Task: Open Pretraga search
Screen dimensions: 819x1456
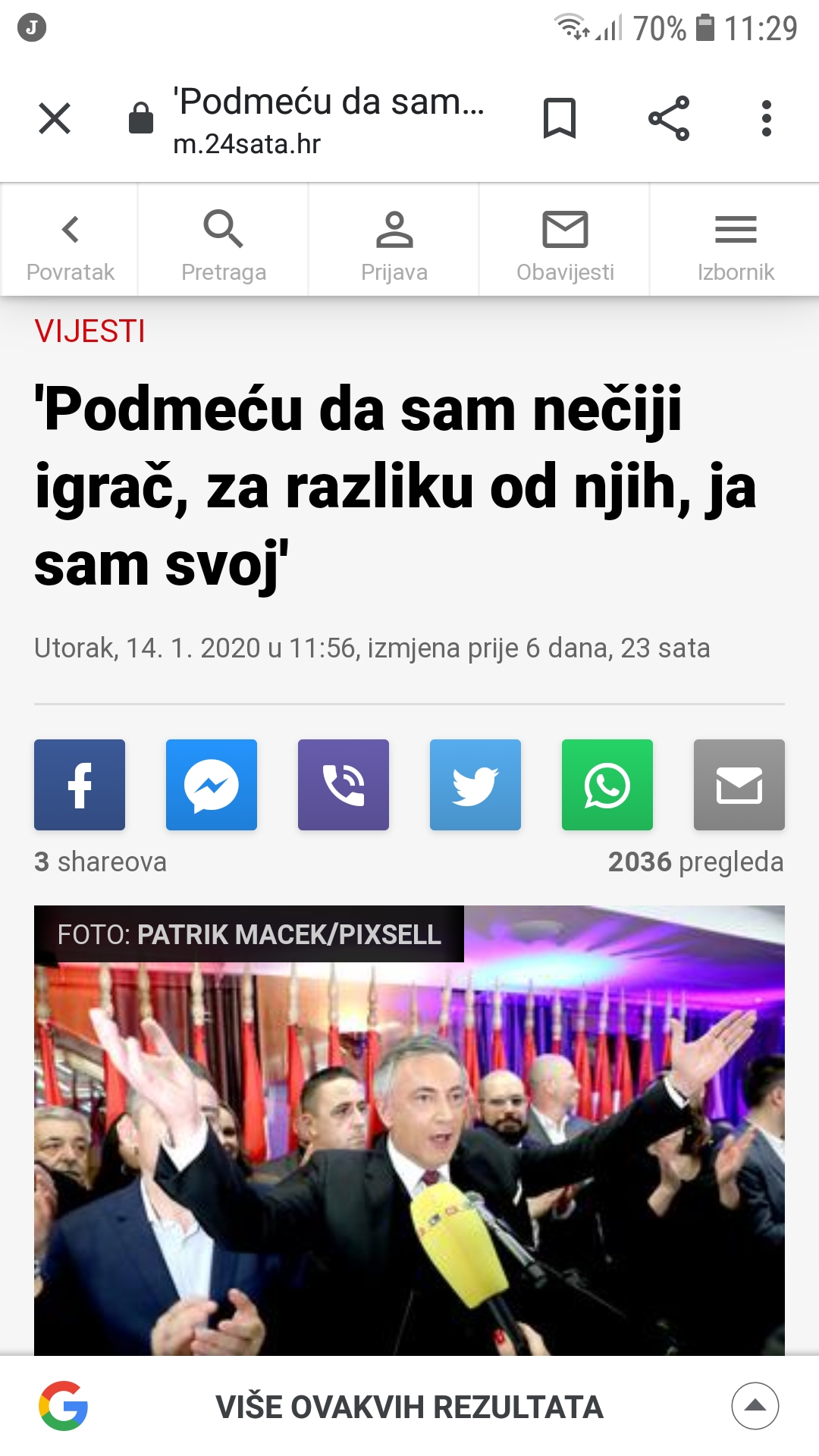Action: 223,241
